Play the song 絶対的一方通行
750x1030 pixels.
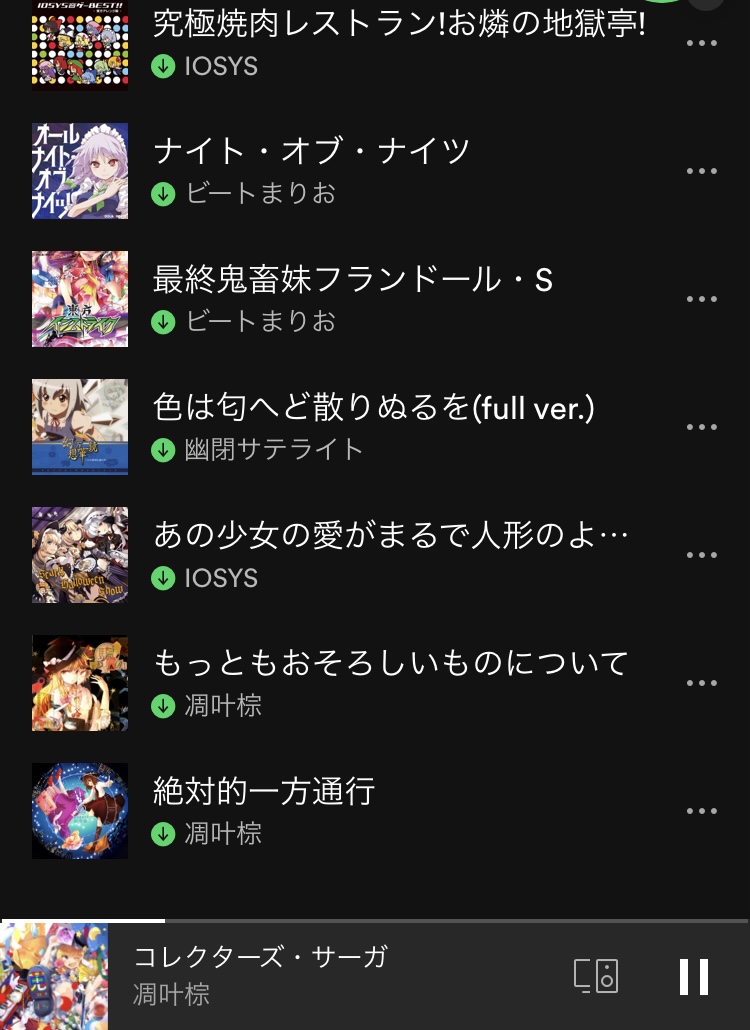click(264, 791)
